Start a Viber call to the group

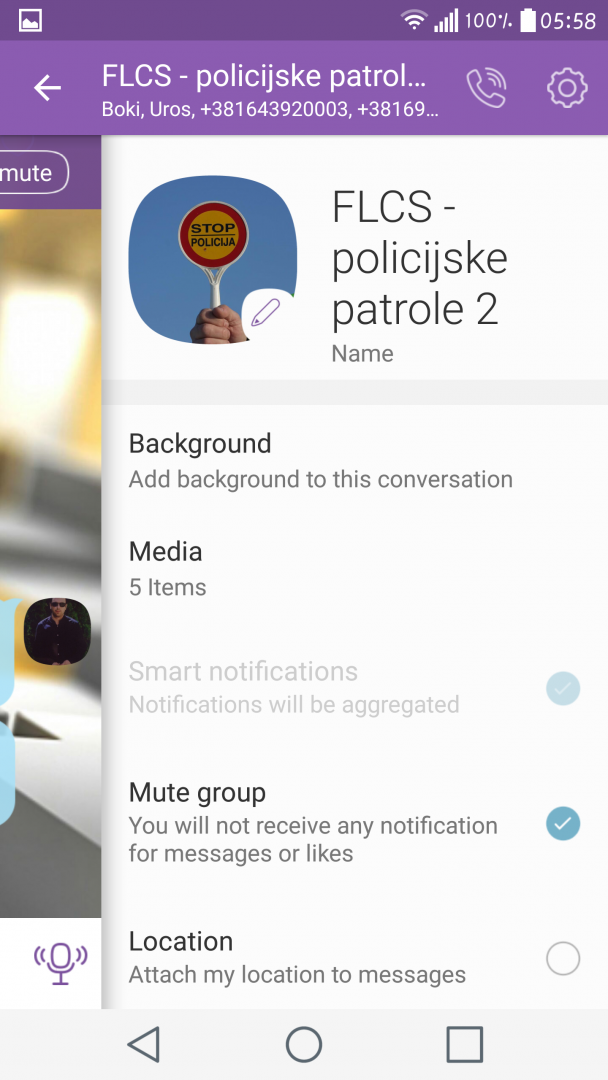486,88
